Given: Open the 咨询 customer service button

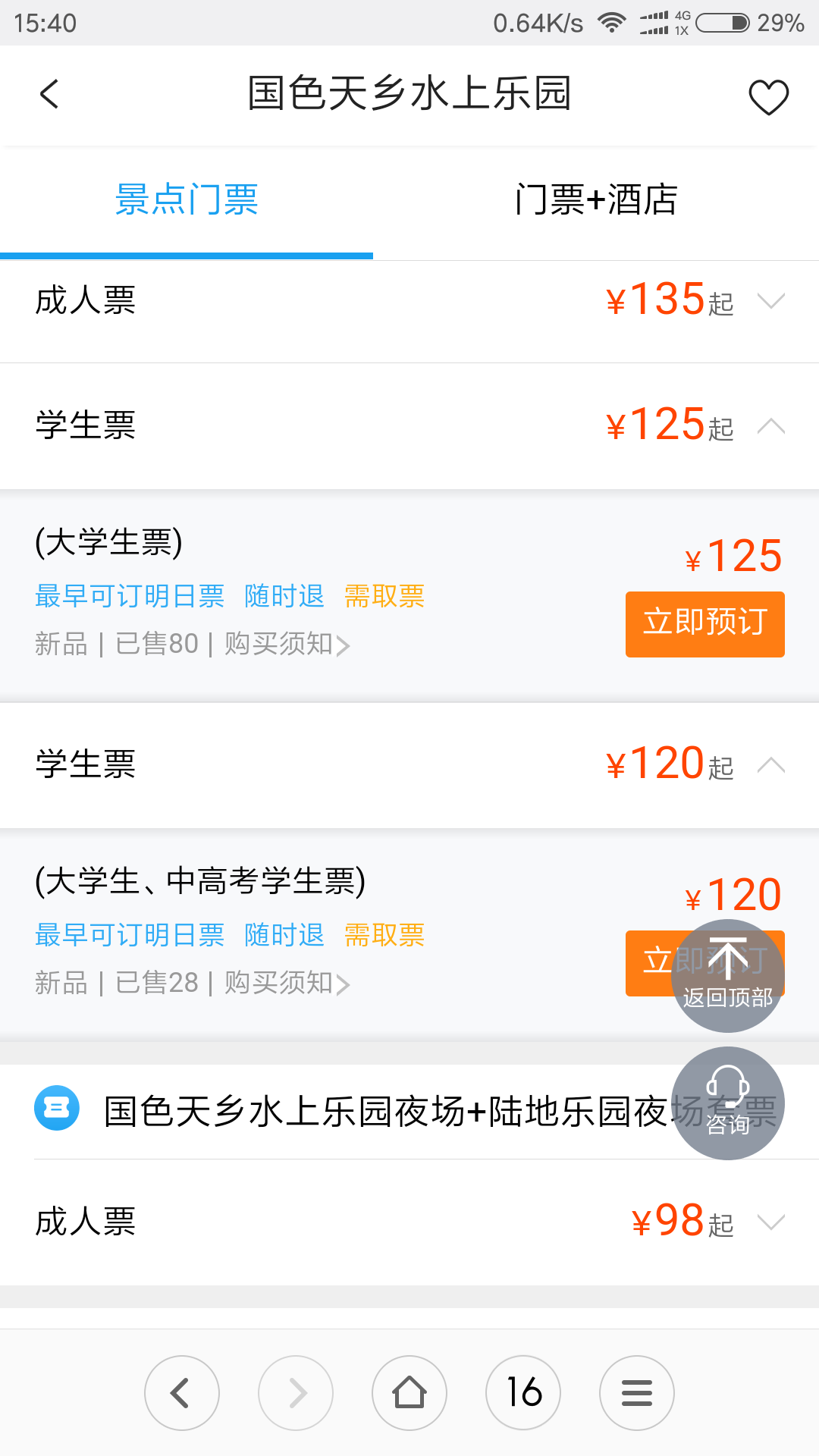Looking at the screenshot, I should (x=728, y=1103).
